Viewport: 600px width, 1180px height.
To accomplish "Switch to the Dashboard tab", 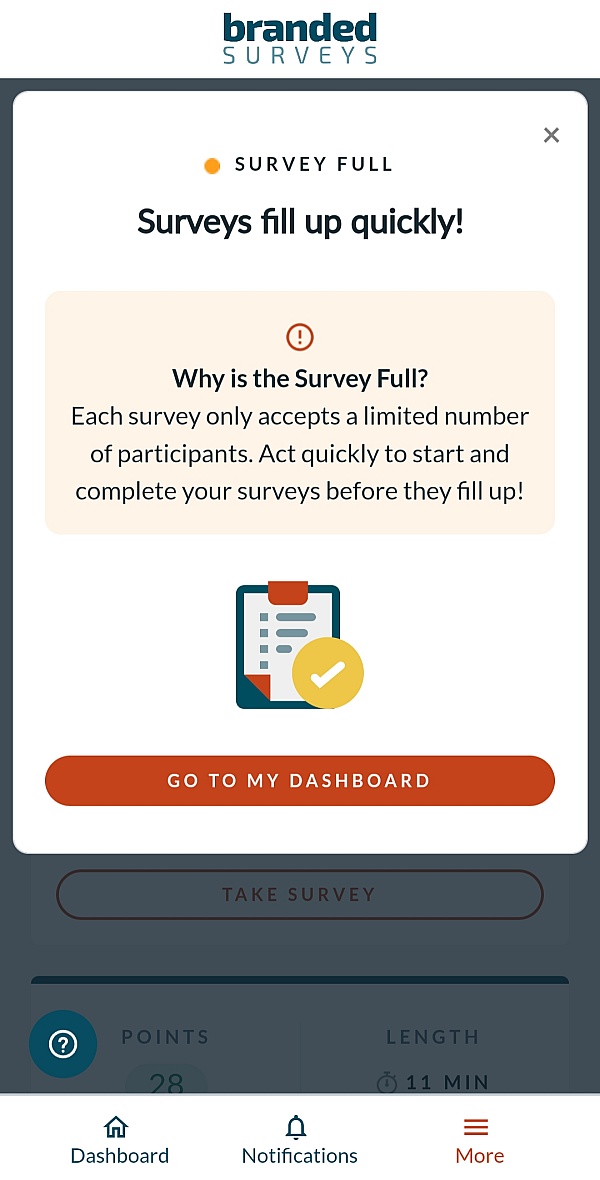I will click(x=120, y=1139).
